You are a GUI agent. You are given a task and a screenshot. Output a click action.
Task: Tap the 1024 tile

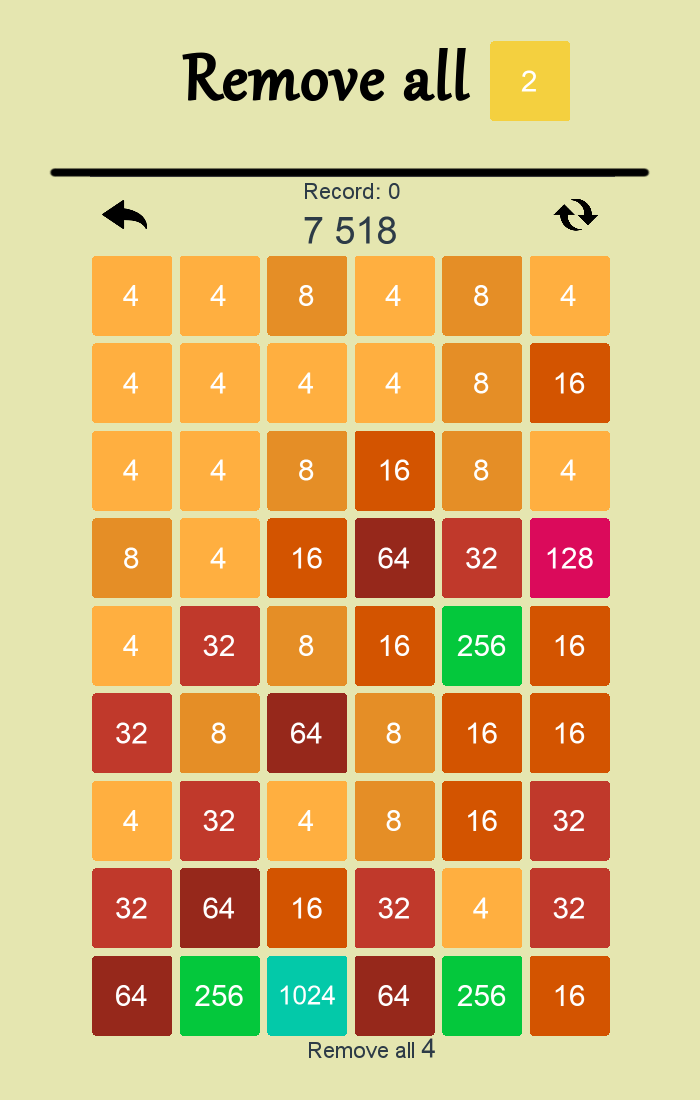pyautogui.click(x=307, y=996)
